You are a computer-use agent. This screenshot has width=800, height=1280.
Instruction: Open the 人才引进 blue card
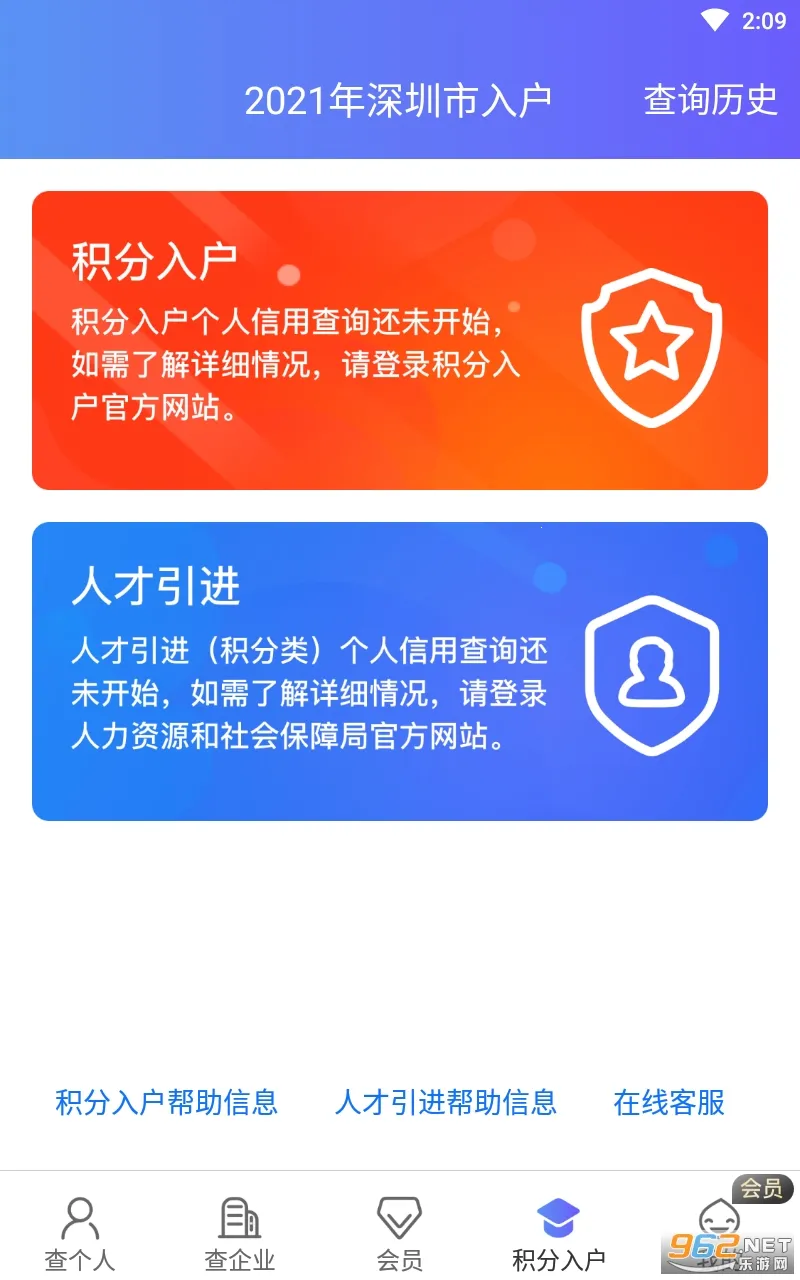(x=400, y=671)
